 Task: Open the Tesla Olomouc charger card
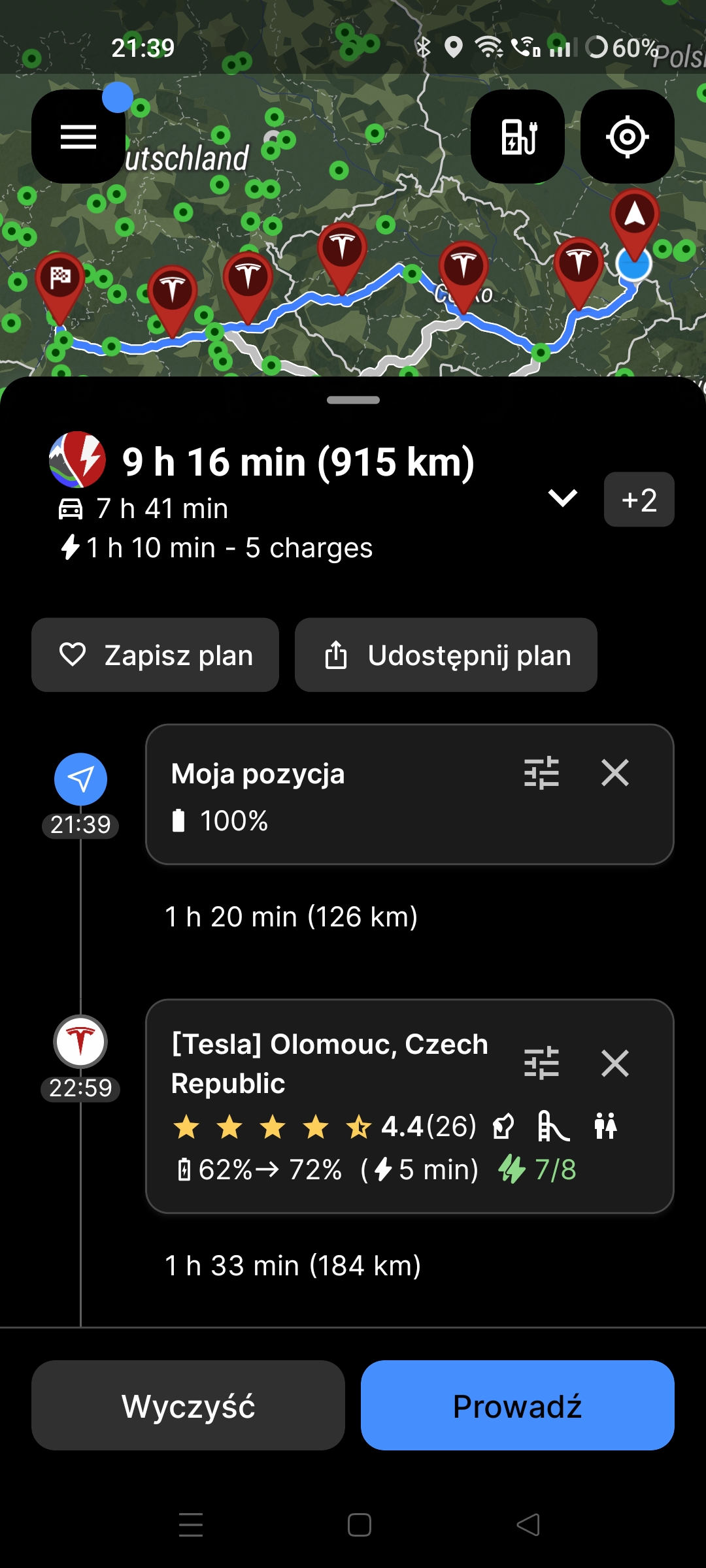410,1106
